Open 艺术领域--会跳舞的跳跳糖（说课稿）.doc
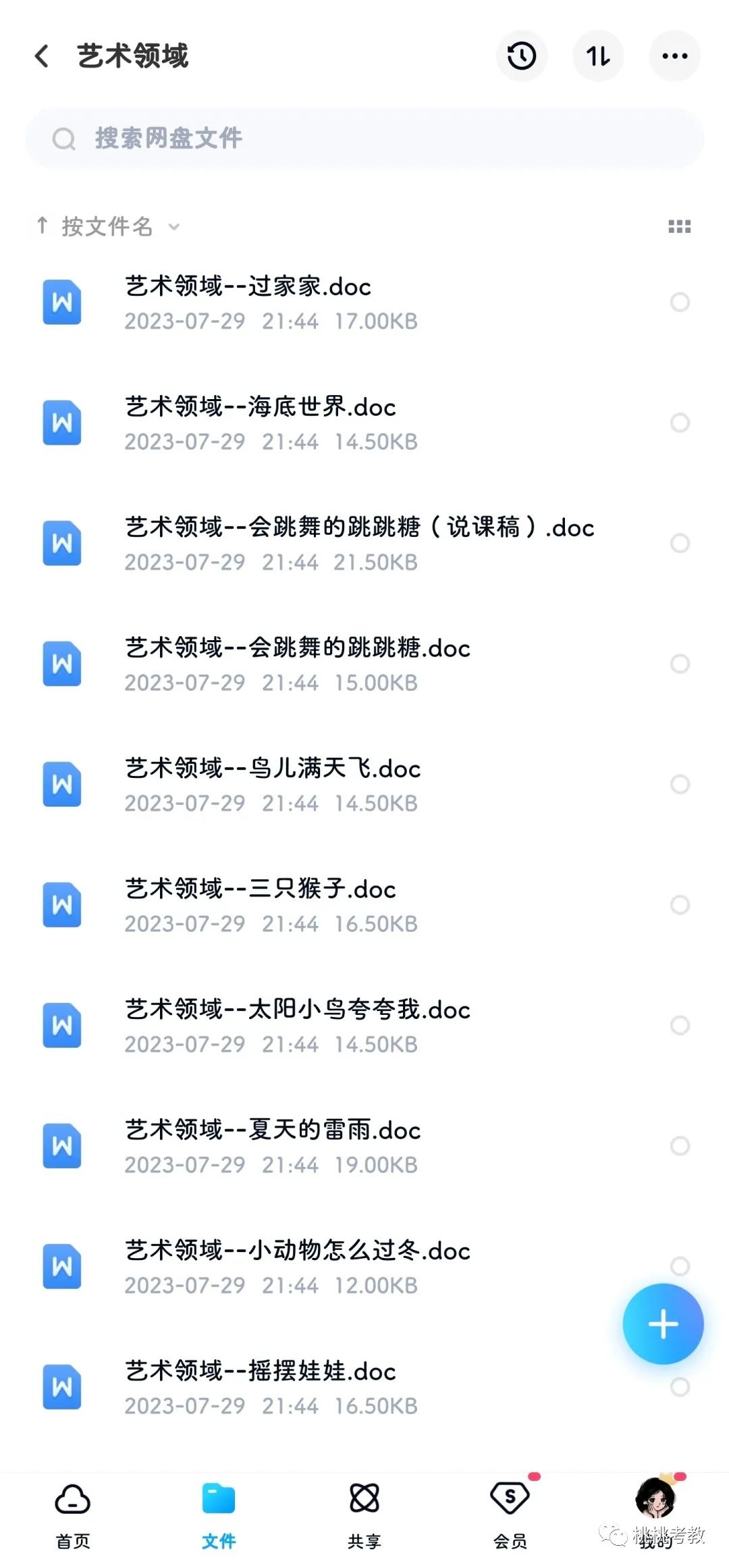Viewport: 729px width, 1568px height. (x=364, y=544)
